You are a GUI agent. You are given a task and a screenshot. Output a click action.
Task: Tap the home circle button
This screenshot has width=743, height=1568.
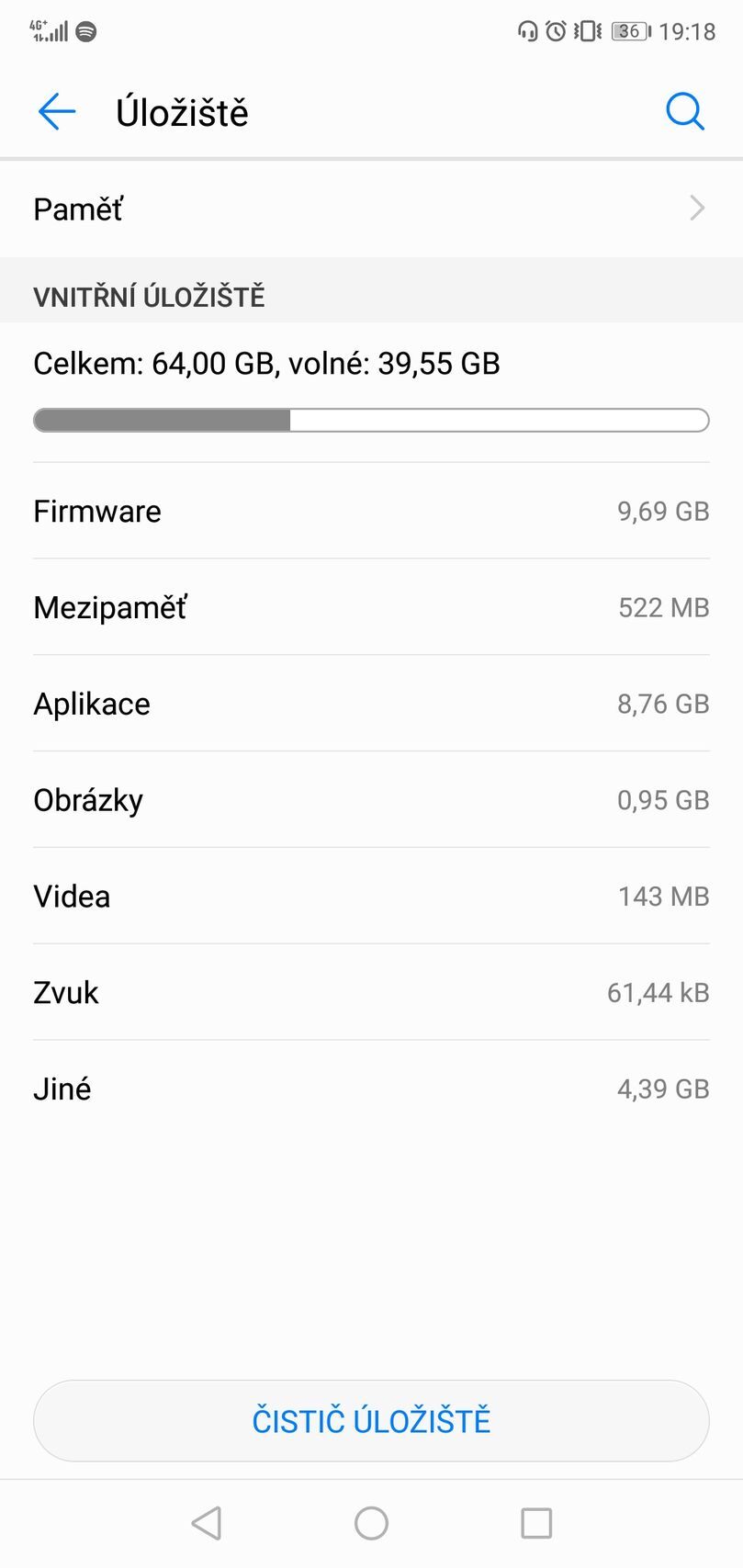[x=371, y=1521]
